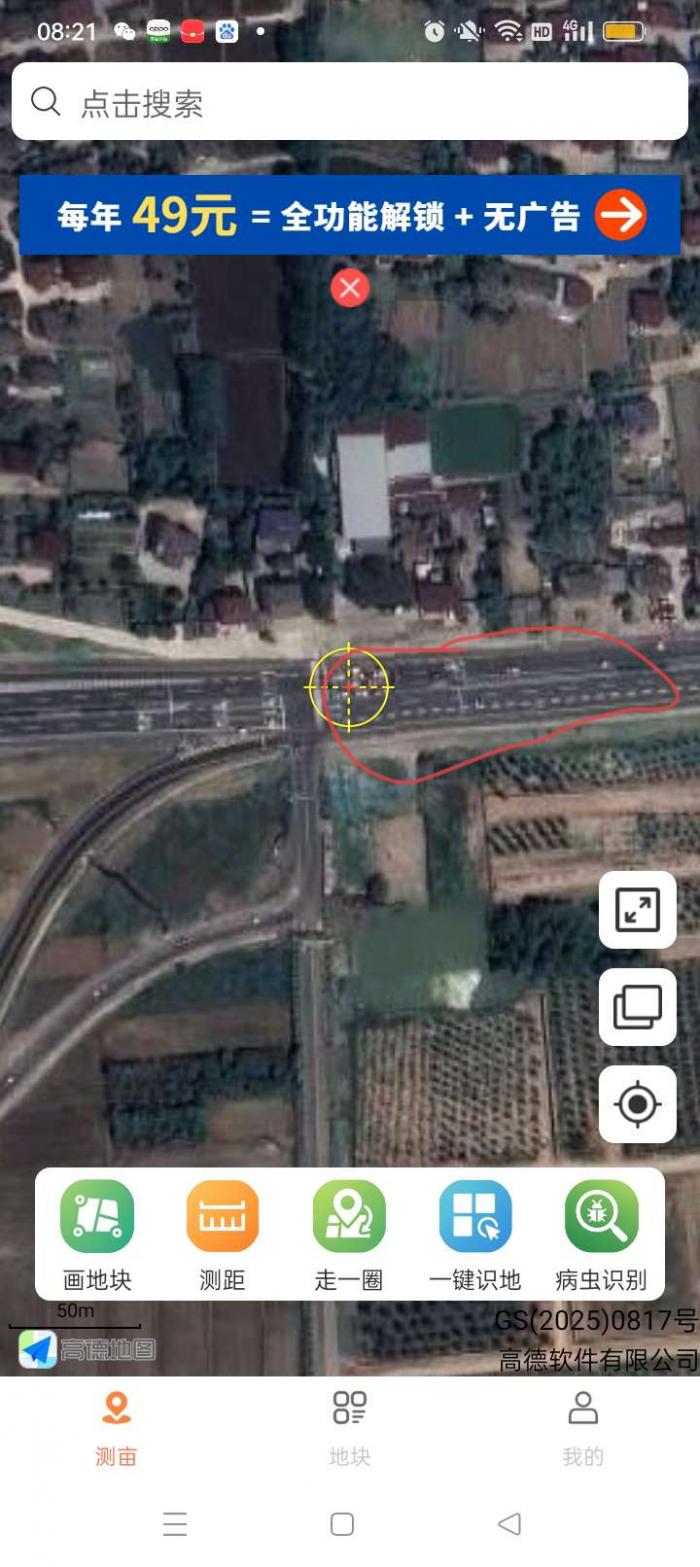Image resolution: width=700 pixels, height=1567 pixels.
Task: Select the 测亩 tab
Action: tap(116, 1428)
